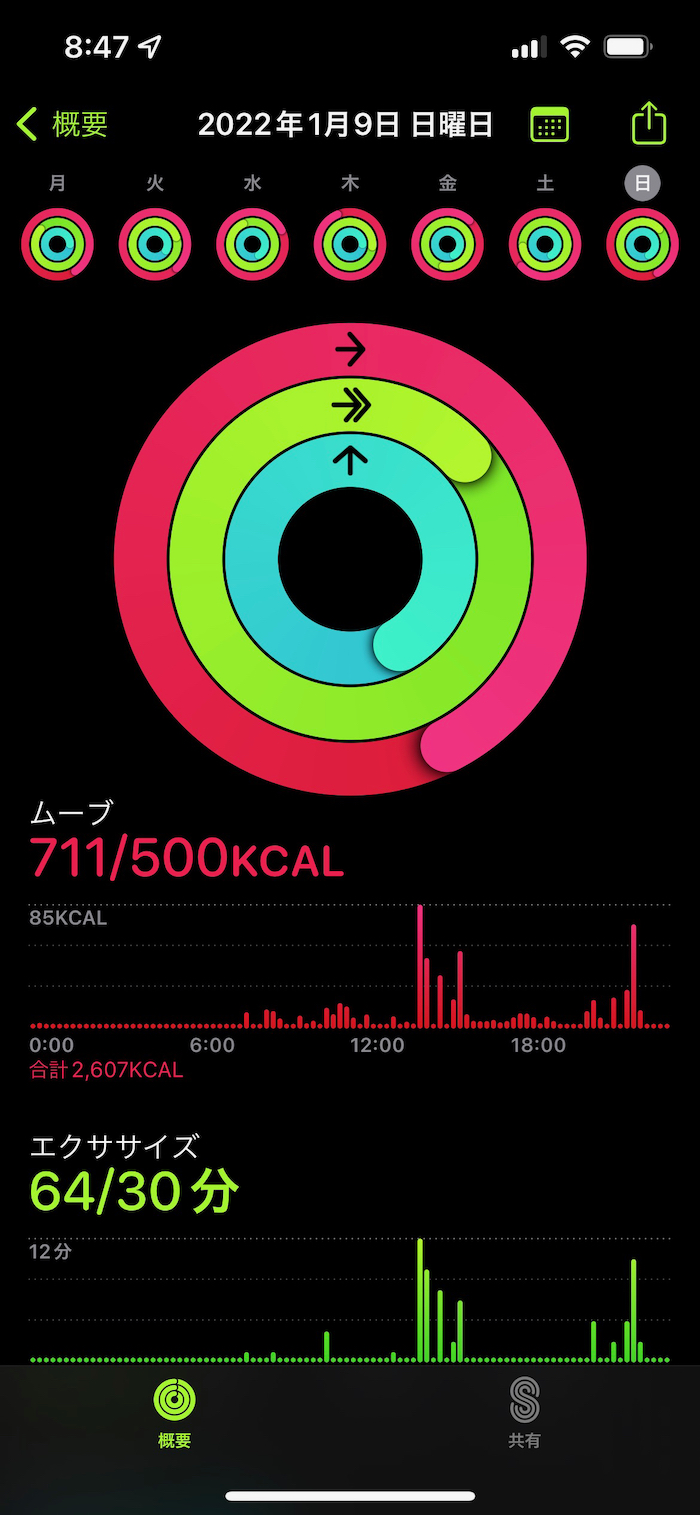The height and width of the screenshot is (1515, 700).
Task: Select Monday (月) activity rings
Action: click(57, 244)
